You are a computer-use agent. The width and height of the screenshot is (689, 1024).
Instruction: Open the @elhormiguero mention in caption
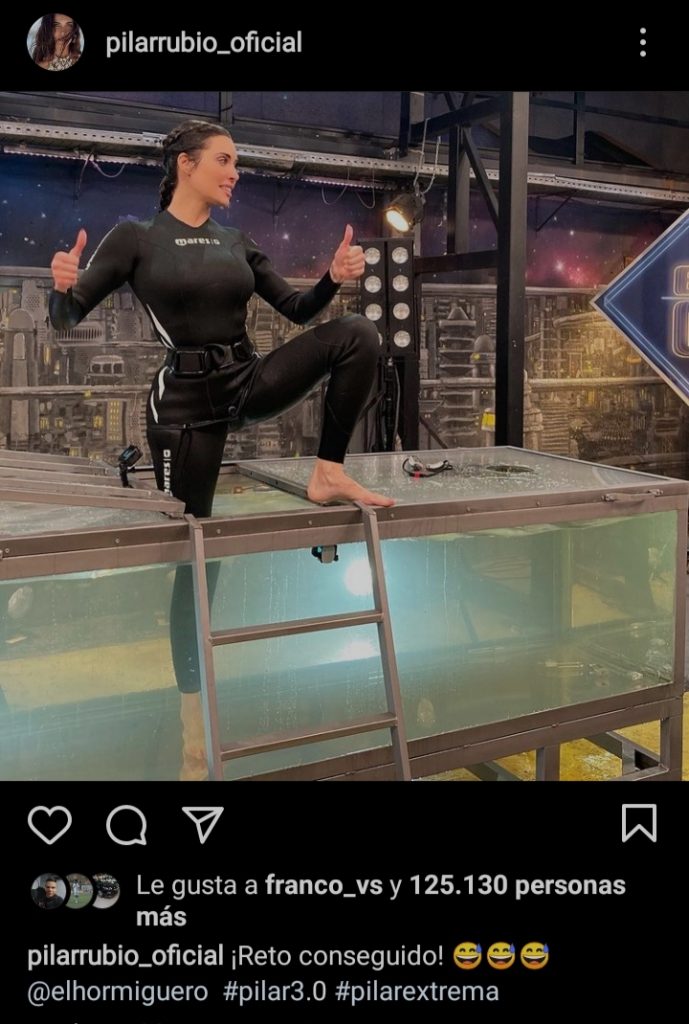point(119,991)
